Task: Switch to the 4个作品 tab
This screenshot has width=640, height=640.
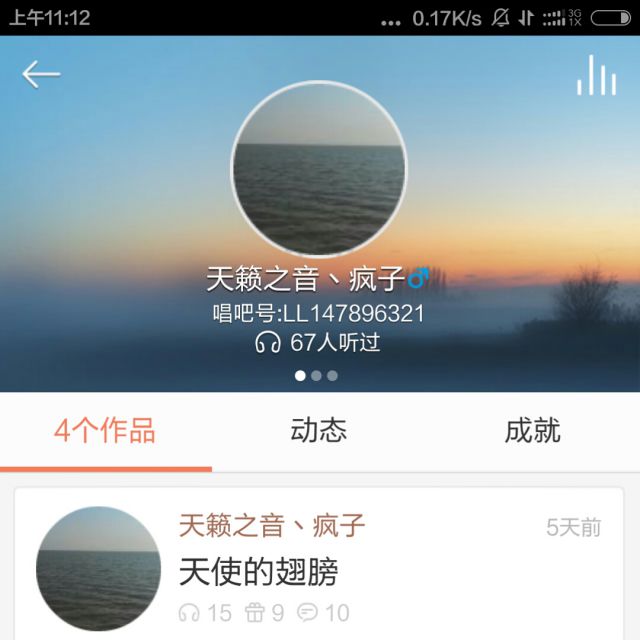Action: click(x=105, y=431)
